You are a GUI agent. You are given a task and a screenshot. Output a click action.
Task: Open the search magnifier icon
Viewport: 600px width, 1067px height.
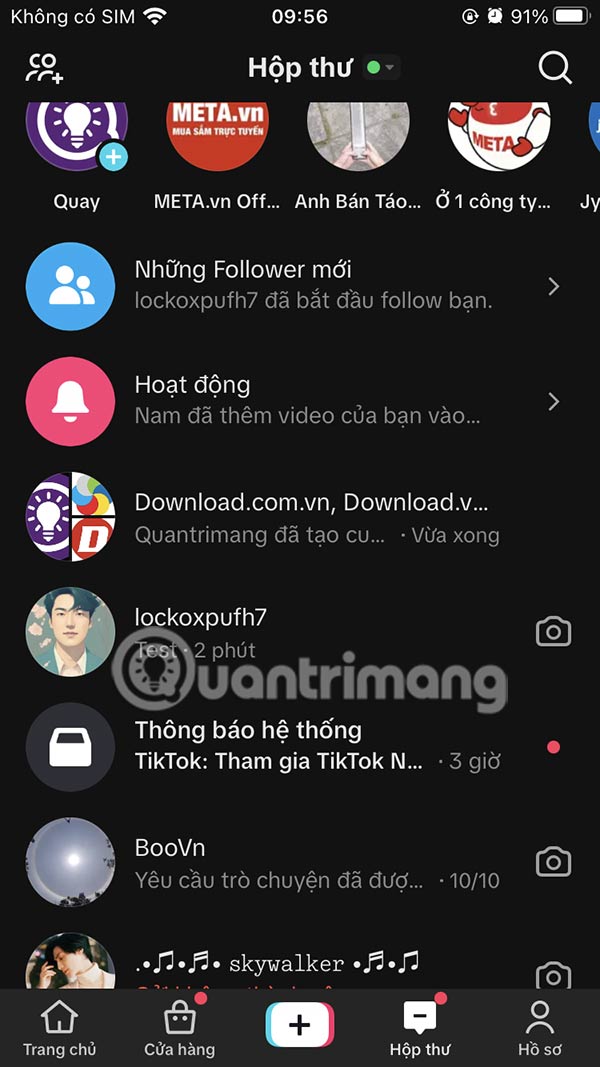[x=555, y=68]
